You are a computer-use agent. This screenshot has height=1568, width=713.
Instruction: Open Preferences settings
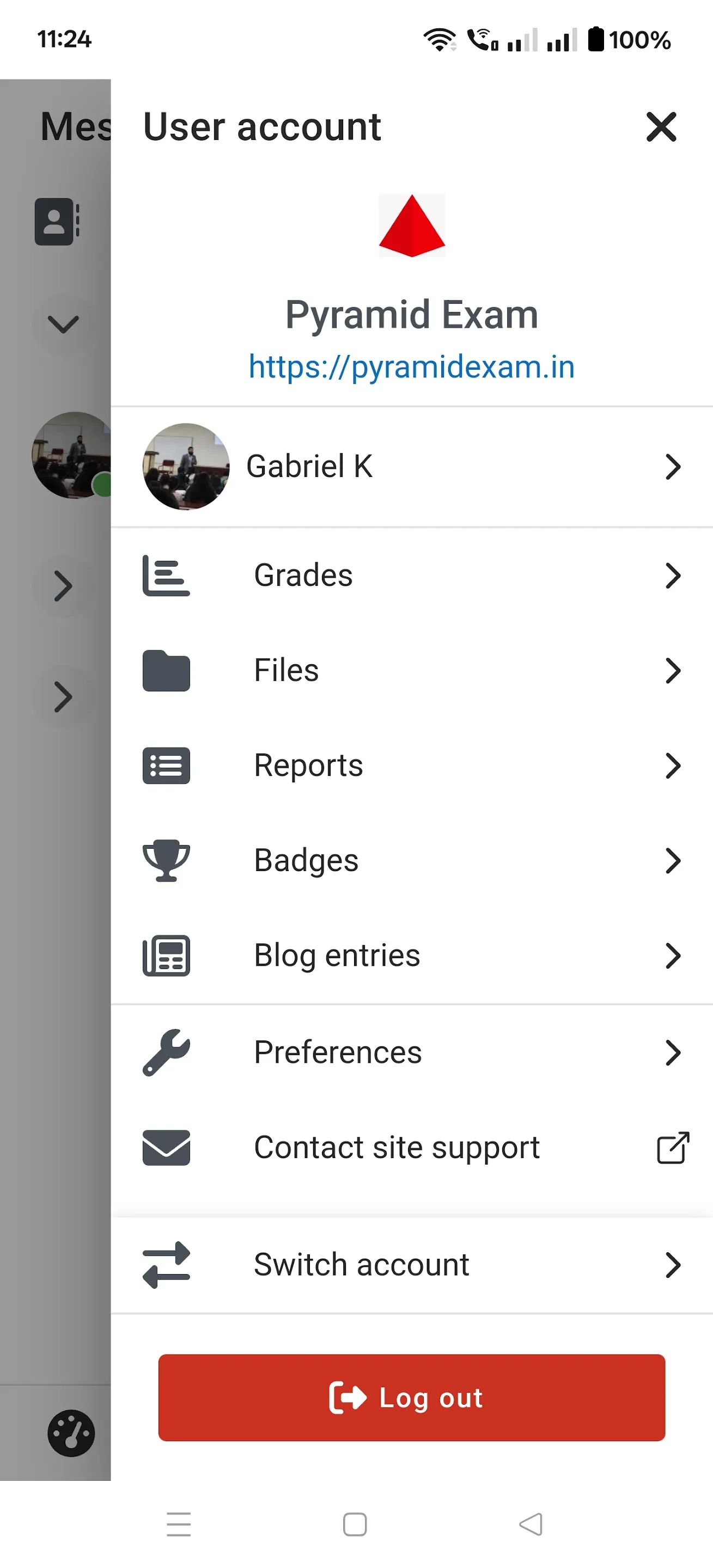coord(412,1052)
